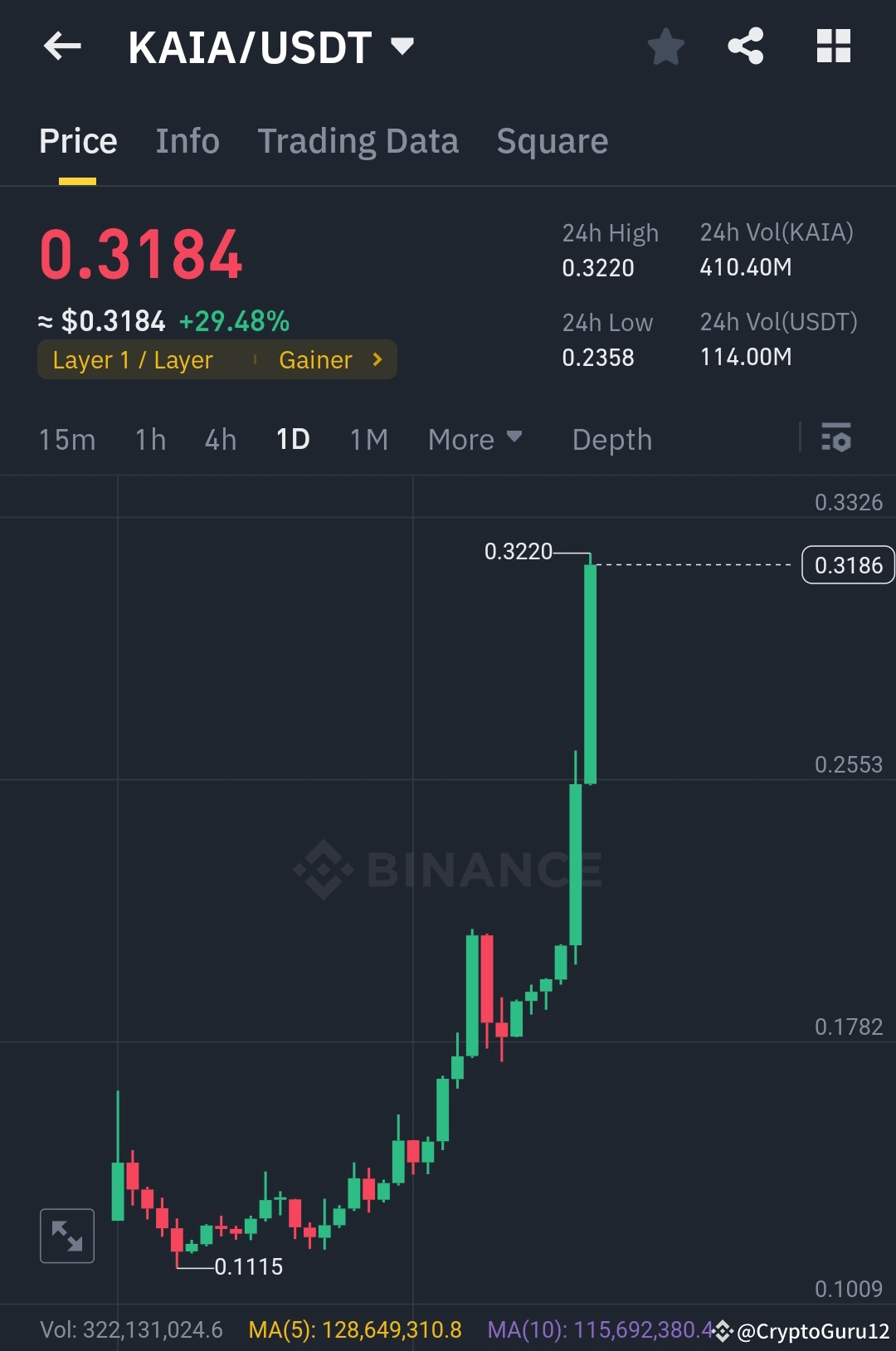Toggle the favorite star for KAIA/USDT
Screen dimensions: 896x1351
666,47
